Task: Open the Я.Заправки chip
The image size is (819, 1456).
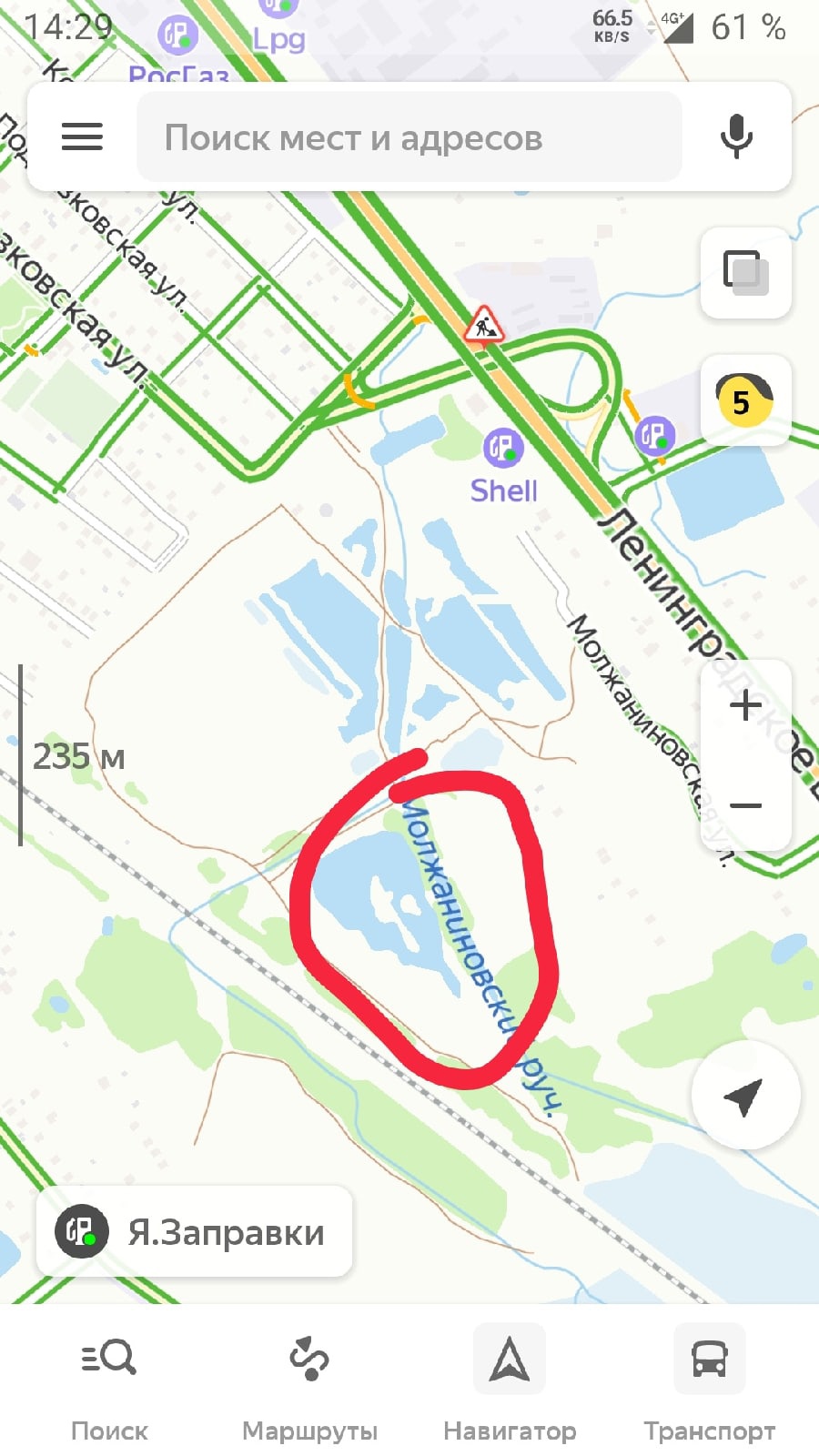Action: pyautogui.click(x=194, y=1231)
